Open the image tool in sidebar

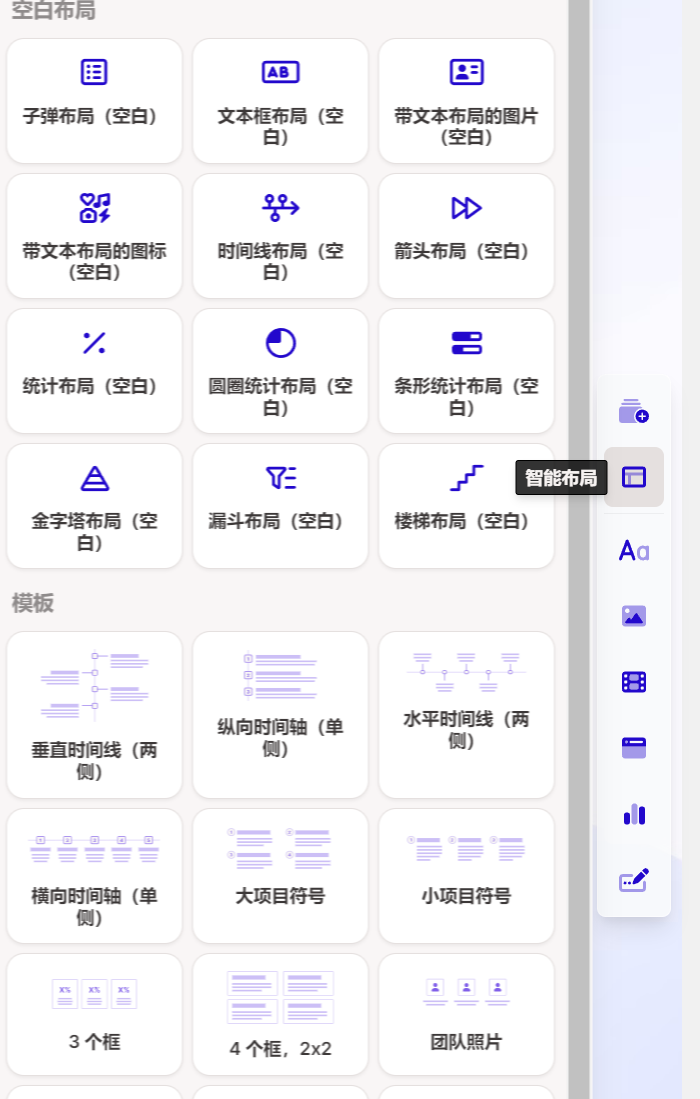[634, 616]
